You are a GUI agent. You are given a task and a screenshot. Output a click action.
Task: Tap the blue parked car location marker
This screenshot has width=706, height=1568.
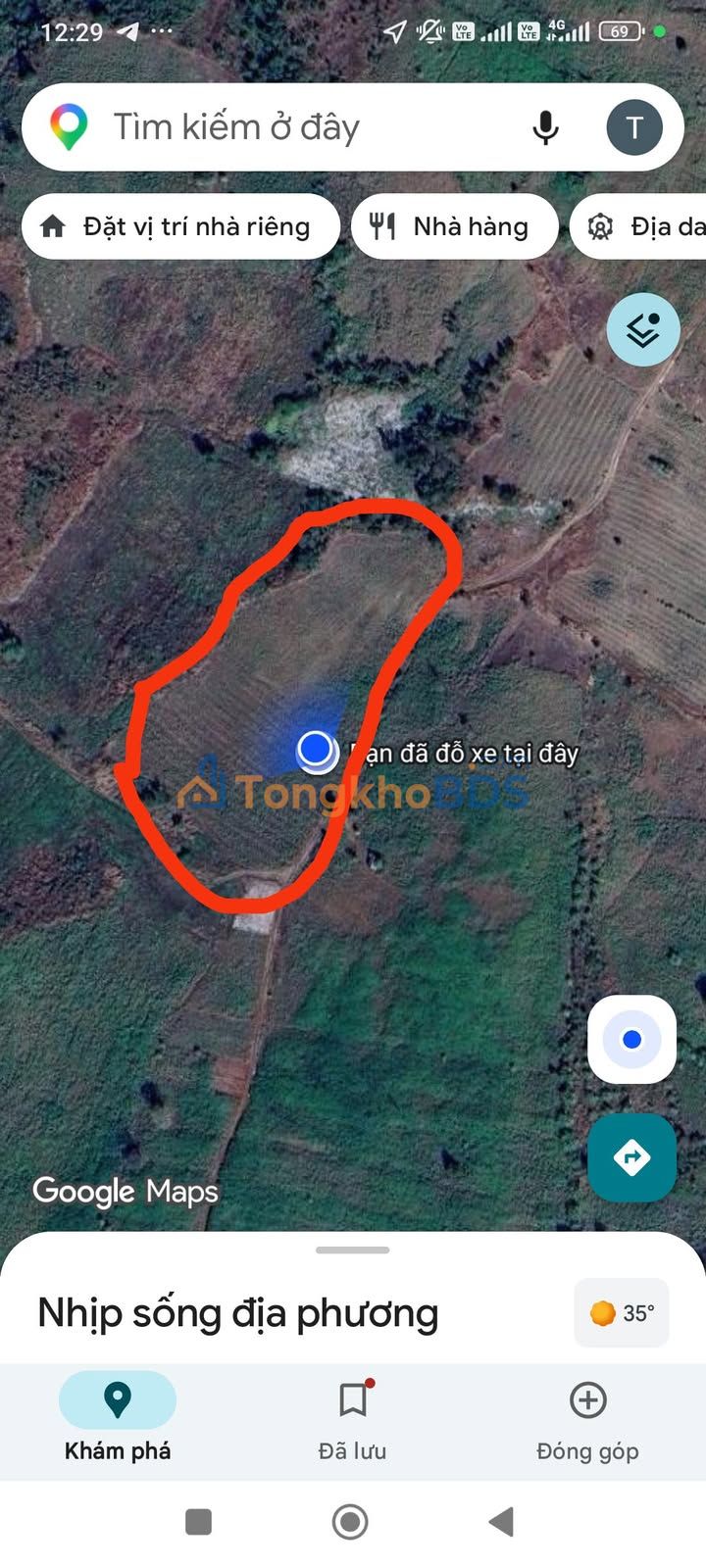pos(315,750)
